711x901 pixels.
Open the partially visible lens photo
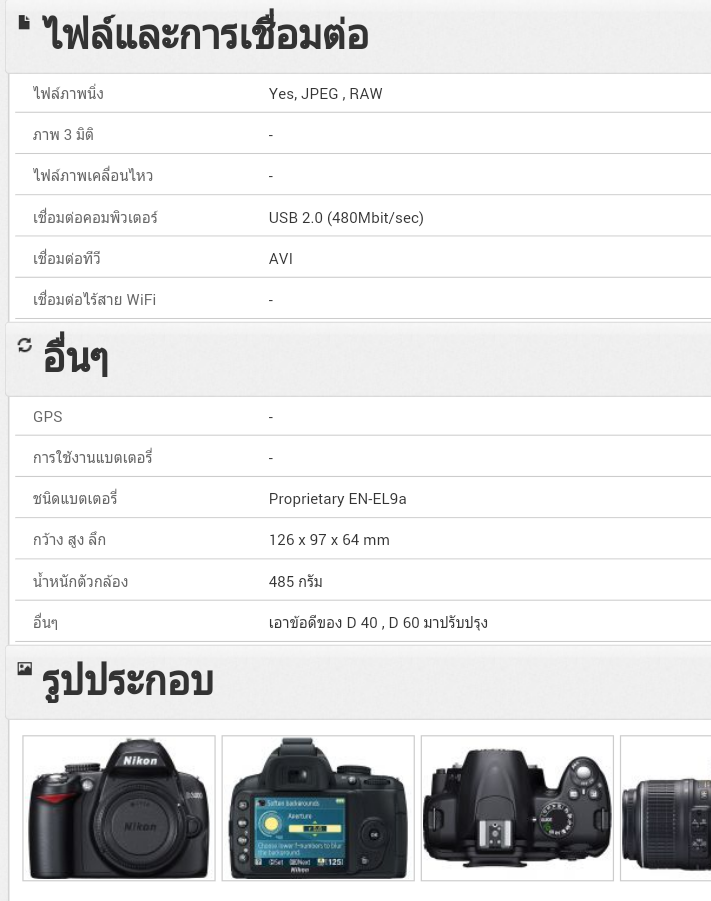(x=667, y=808)
